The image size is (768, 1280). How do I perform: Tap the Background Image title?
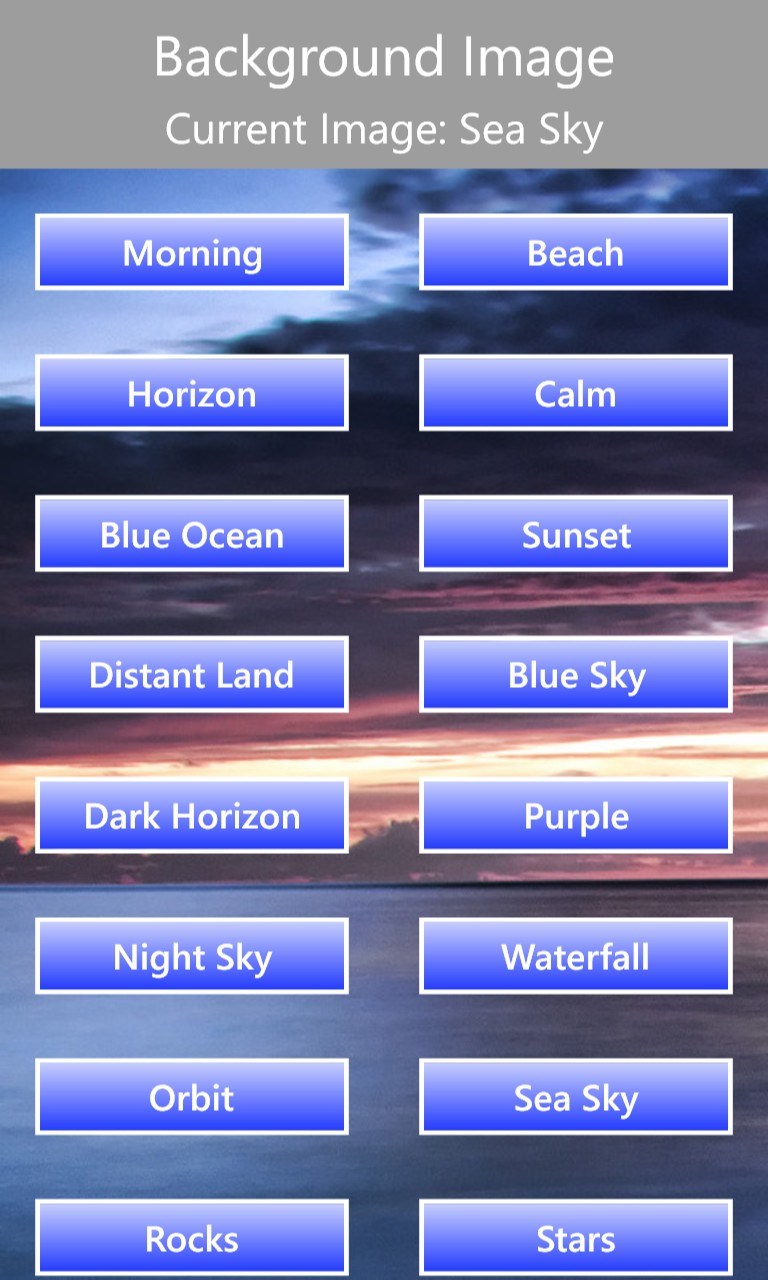pos(384,57)
